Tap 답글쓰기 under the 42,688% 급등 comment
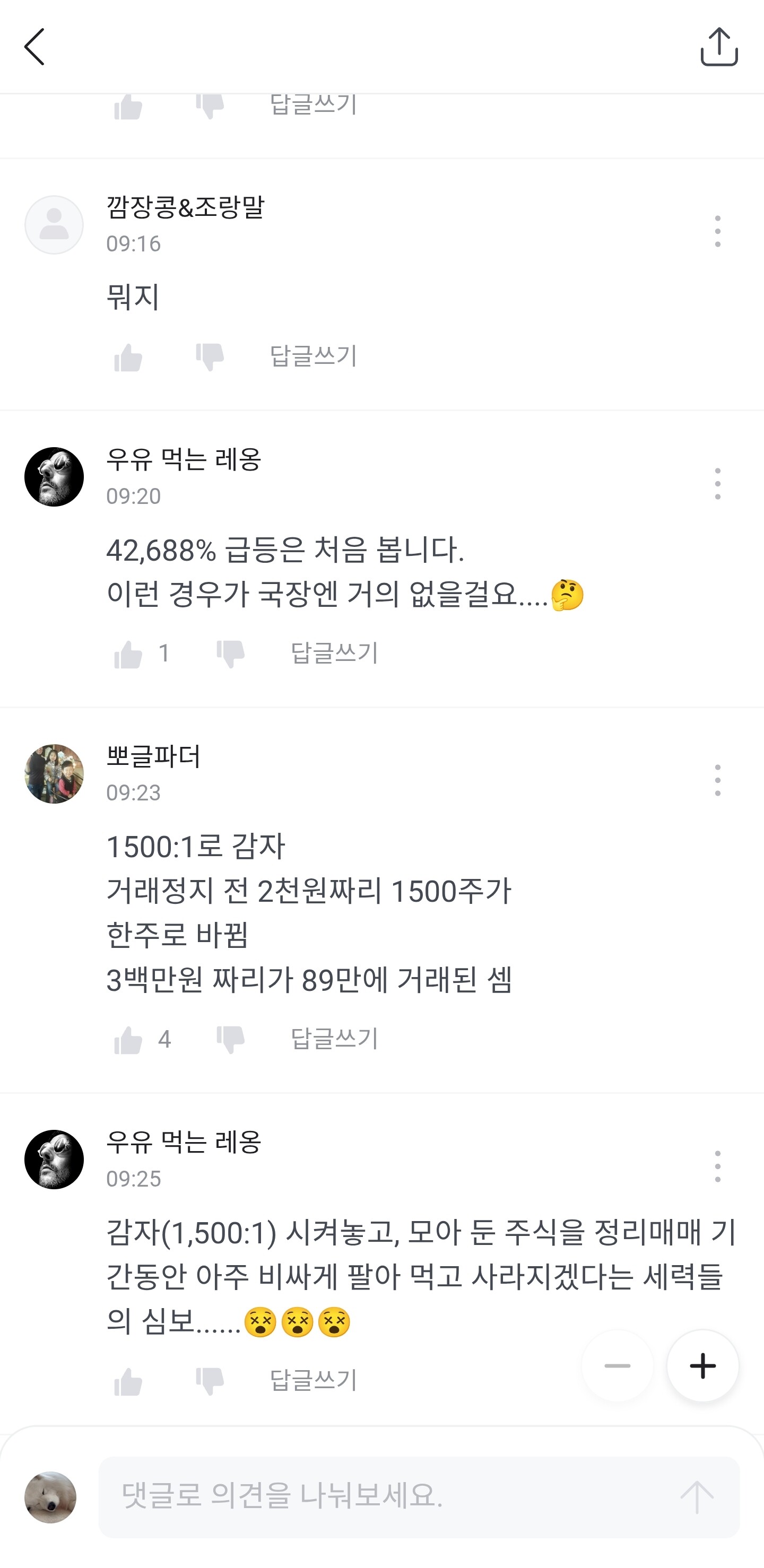 click(334, 653)
